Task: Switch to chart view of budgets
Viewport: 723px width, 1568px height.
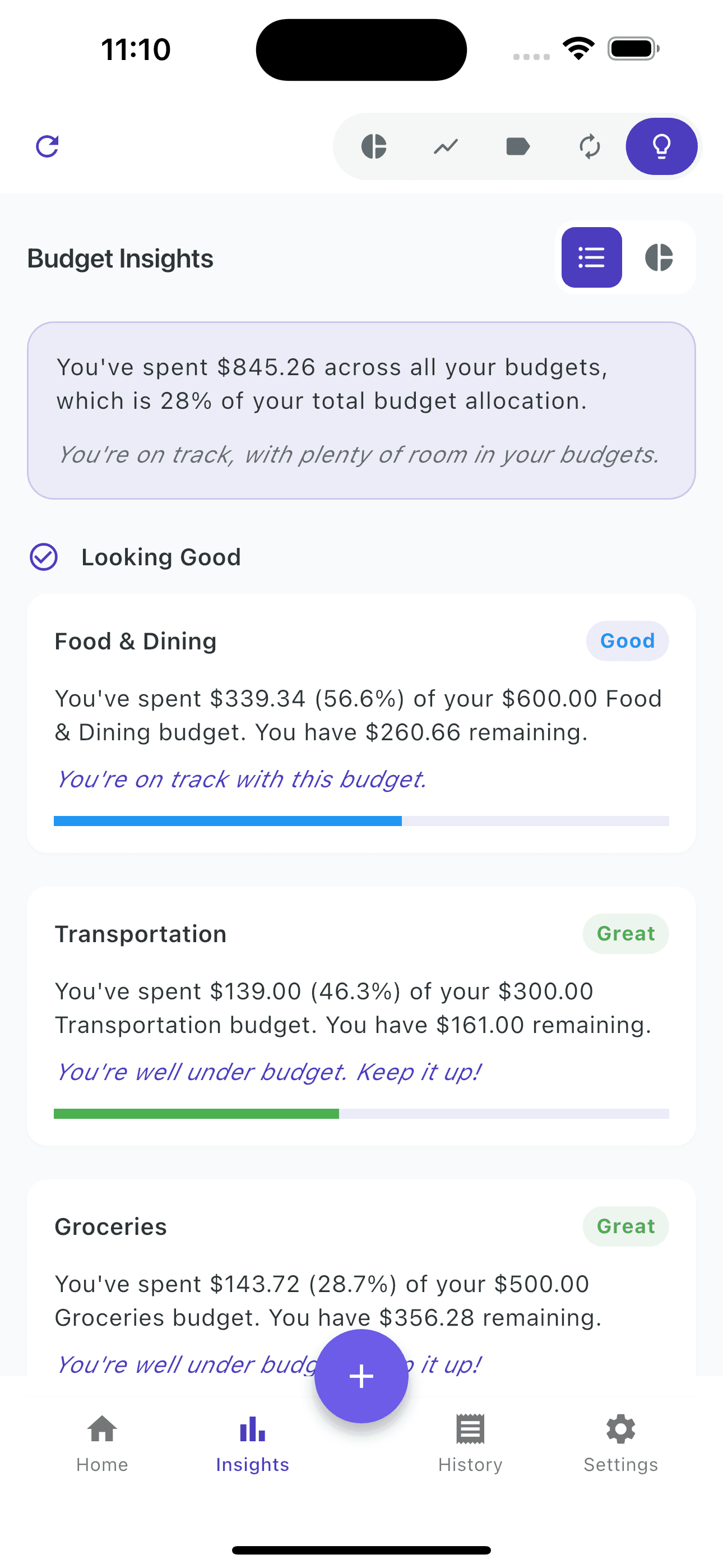Action: pyautogui.click(x=660, y=257)
